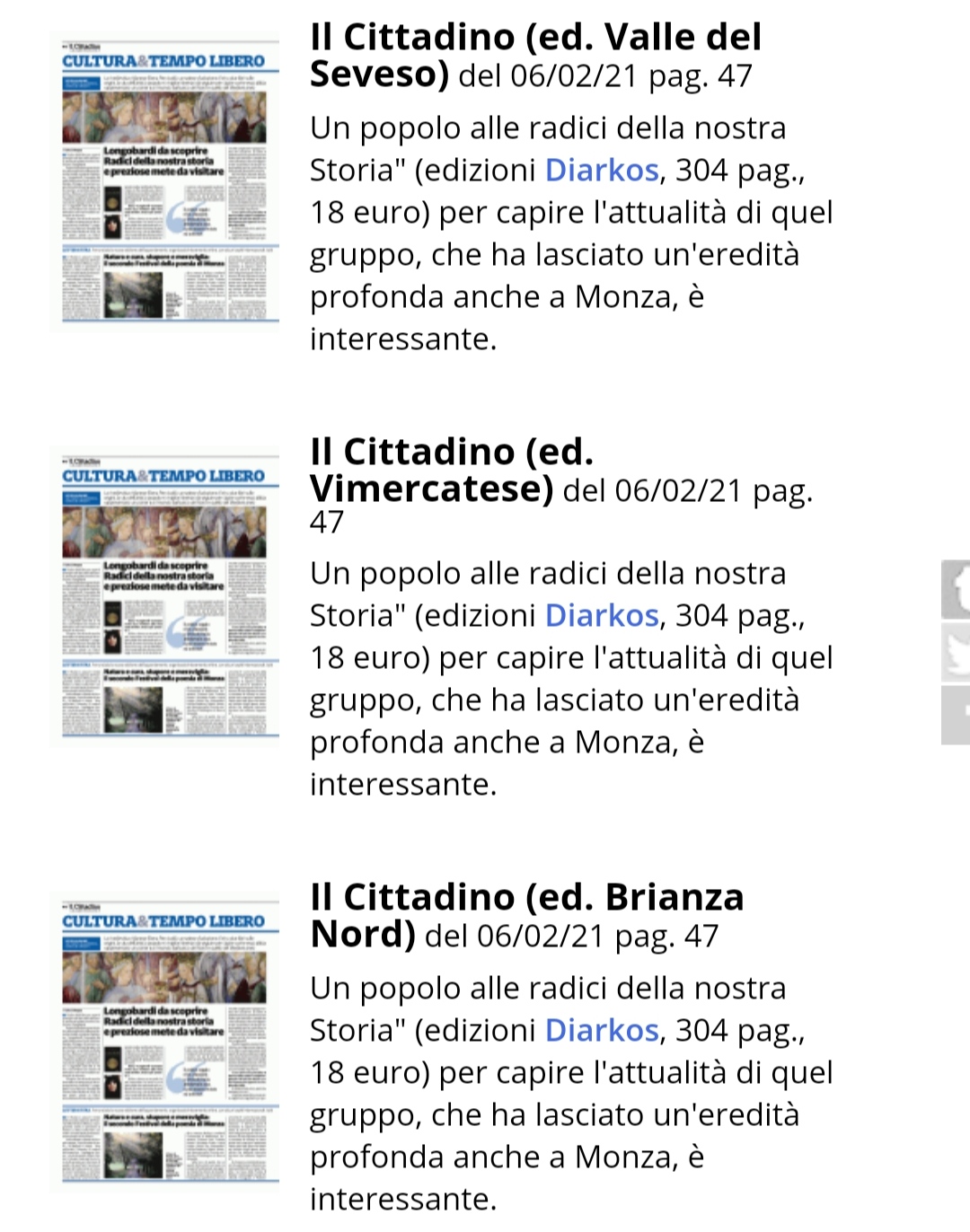Follow the Diarkos link in the Brianza Nord entry

pos(602,1030)
